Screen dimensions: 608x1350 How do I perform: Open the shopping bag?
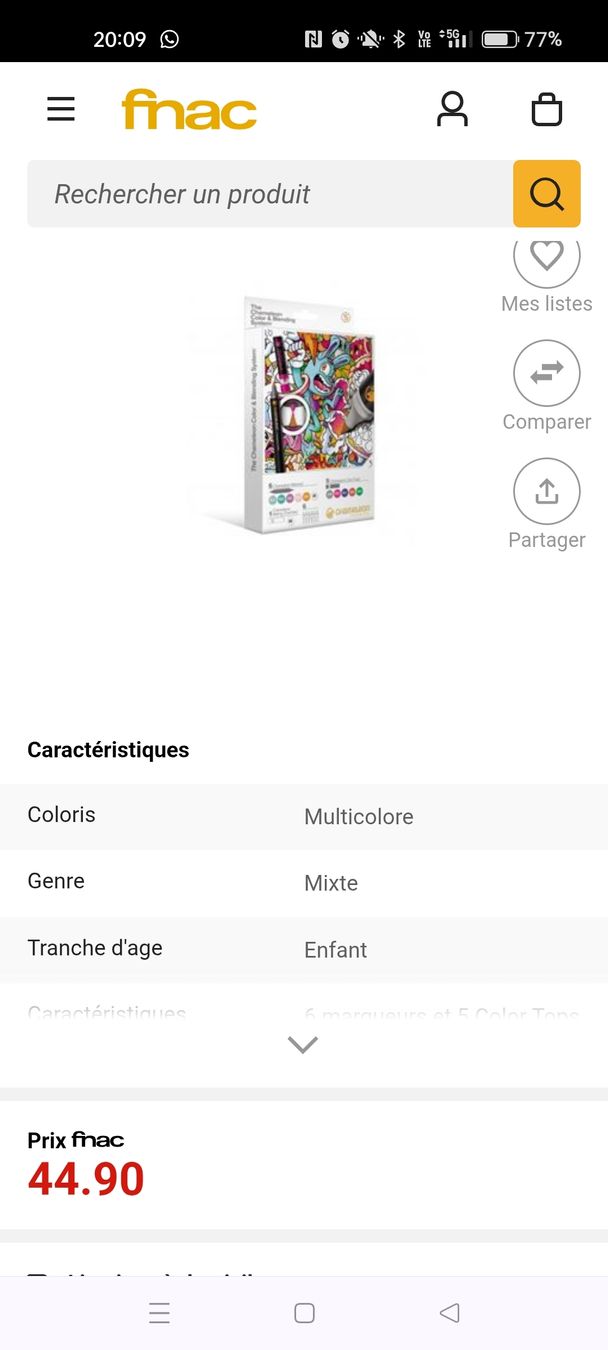[547, 109]
